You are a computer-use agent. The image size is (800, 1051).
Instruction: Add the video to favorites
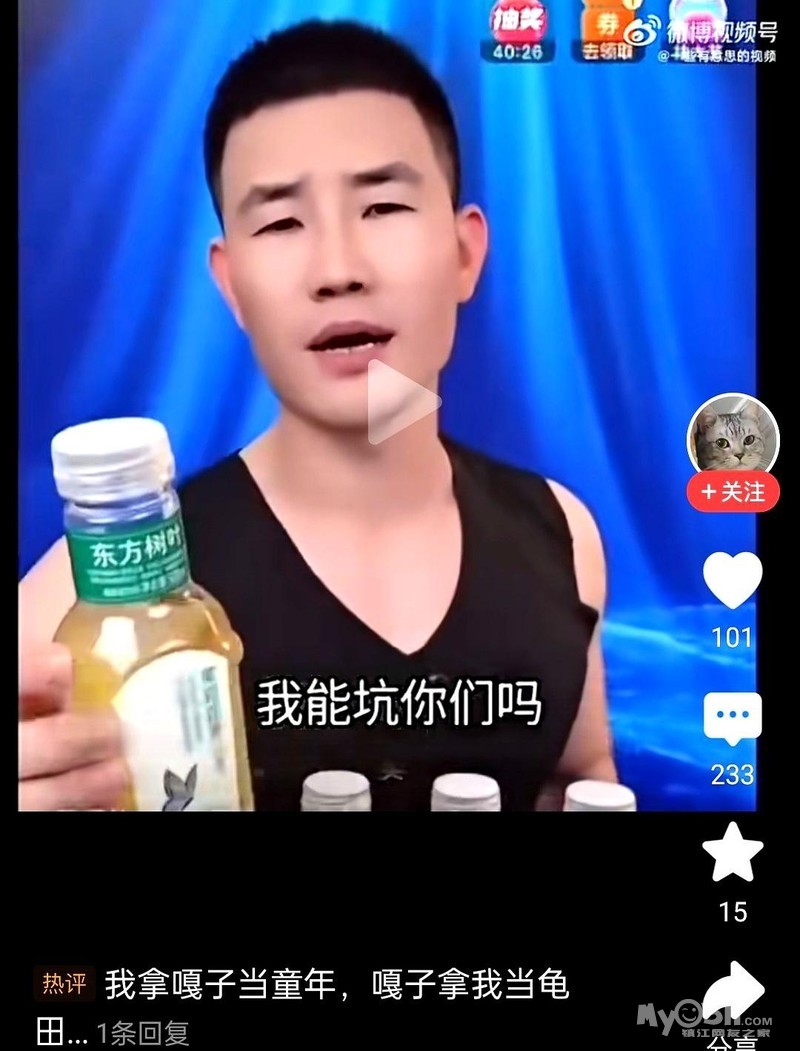(732, 852)
